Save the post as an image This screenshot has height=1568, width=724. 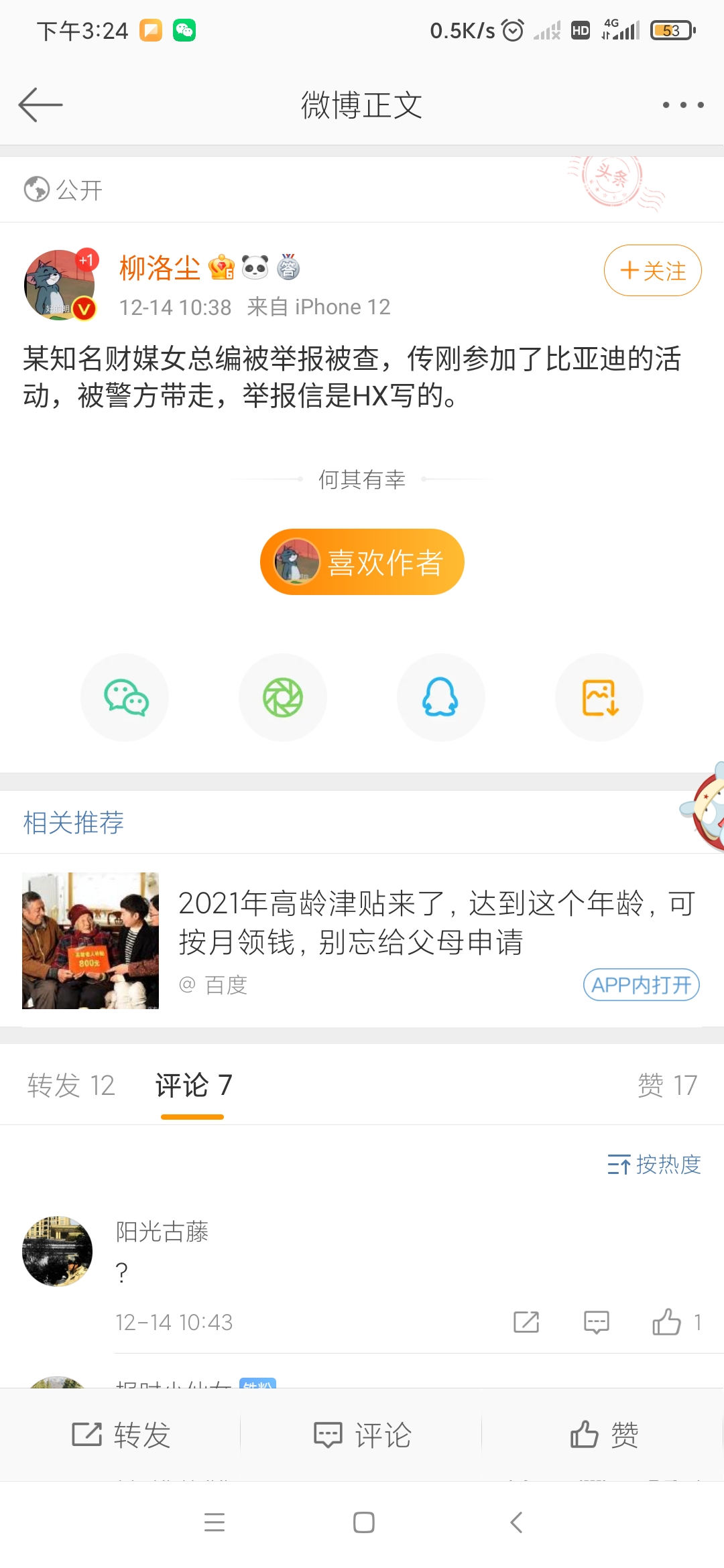click(599, 698)
